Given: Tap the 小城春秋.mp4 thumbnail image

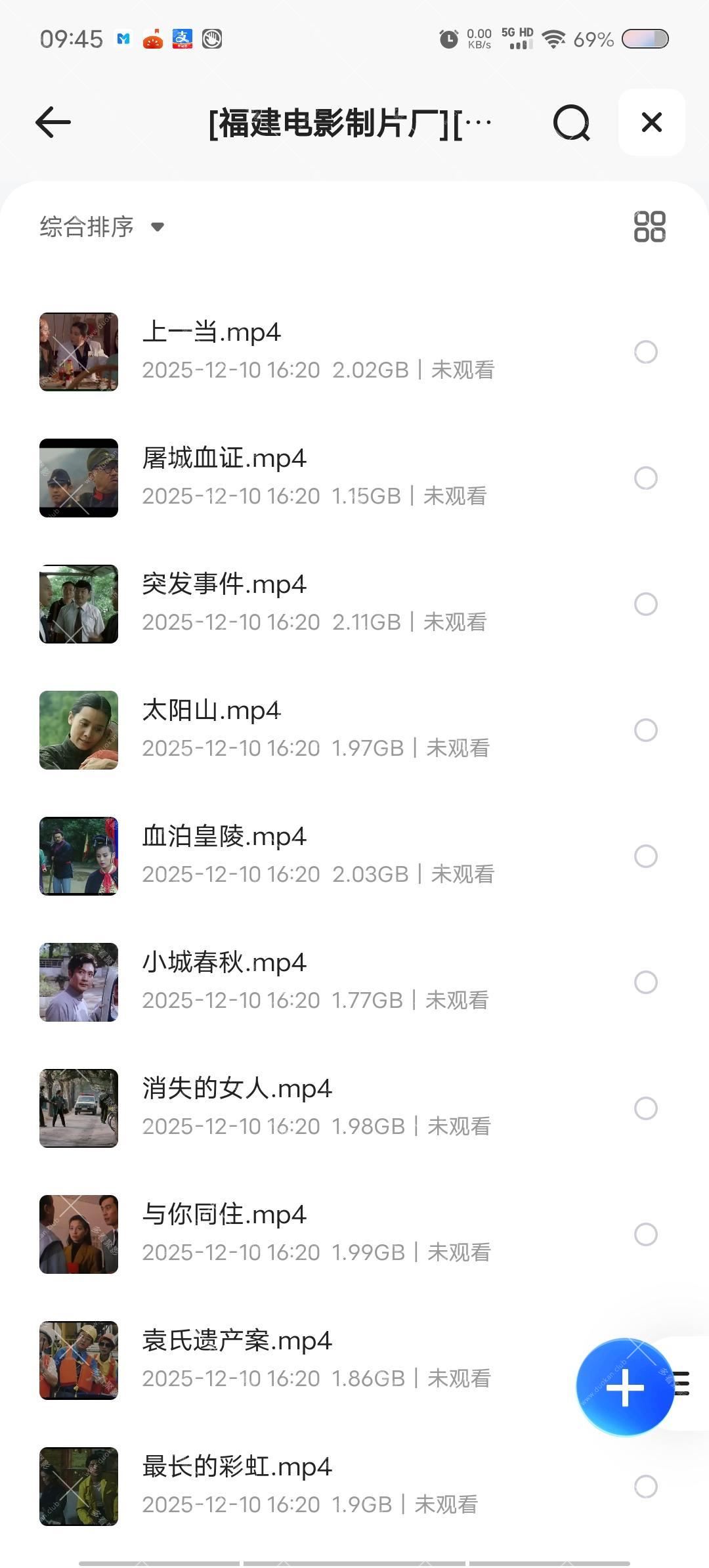Looking at the screenshot, I should [x=78, y=982].
